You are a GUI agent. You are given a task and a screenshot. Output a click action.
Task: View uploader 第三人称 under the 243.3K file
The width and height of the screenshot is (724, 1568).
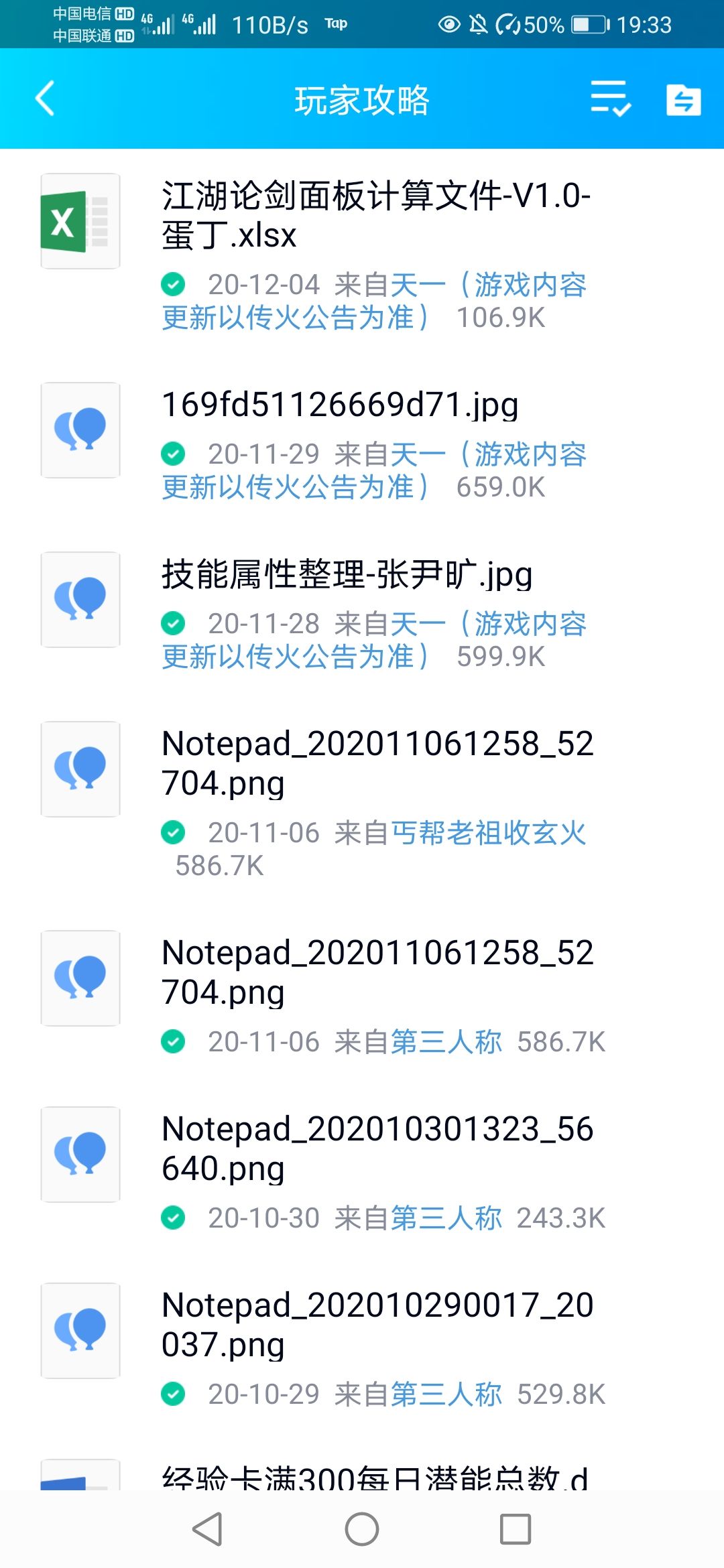pos(446,1218)
